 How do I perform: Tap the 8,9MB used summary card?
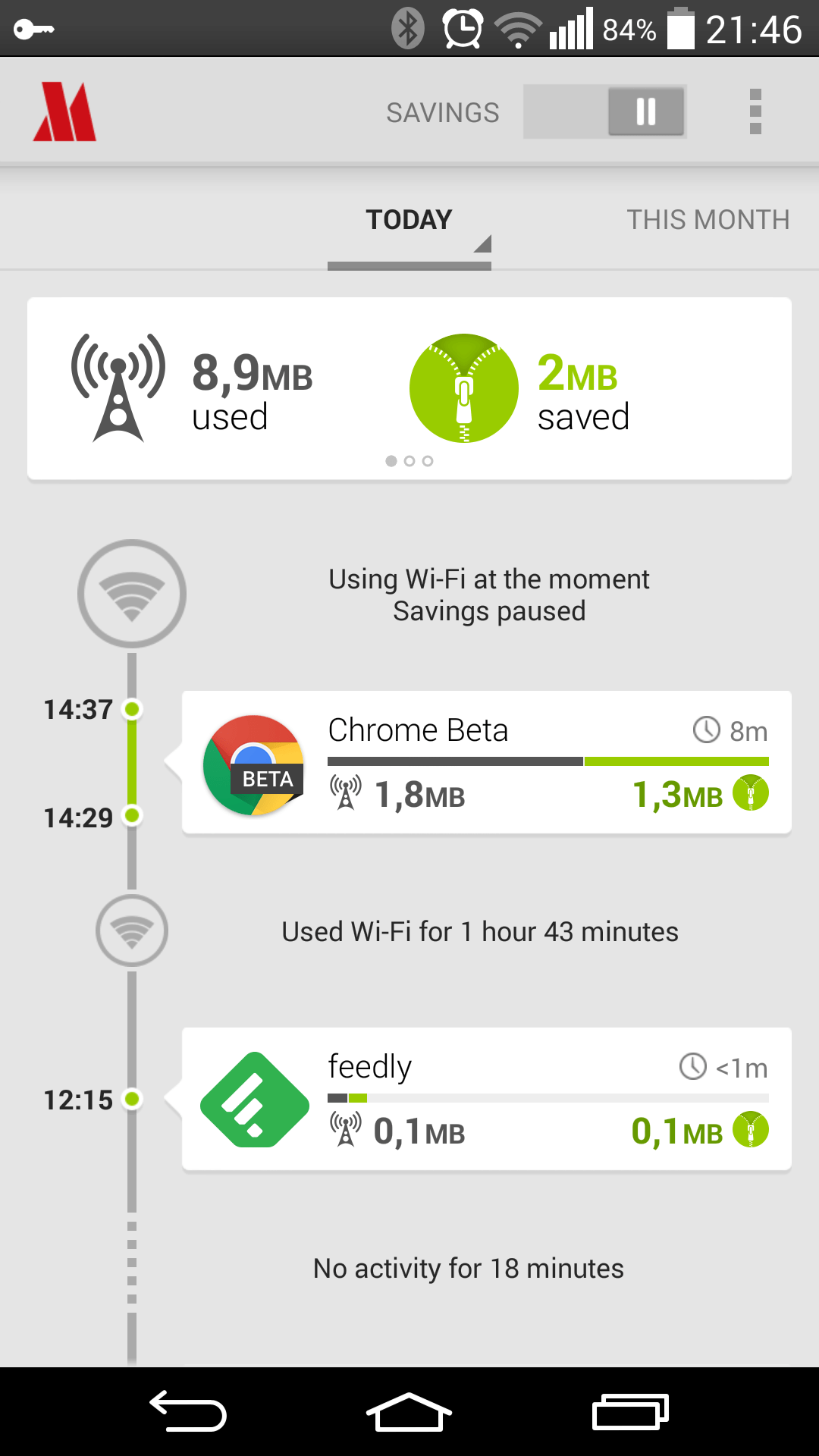pyautogui.click(x=409, y=388)
